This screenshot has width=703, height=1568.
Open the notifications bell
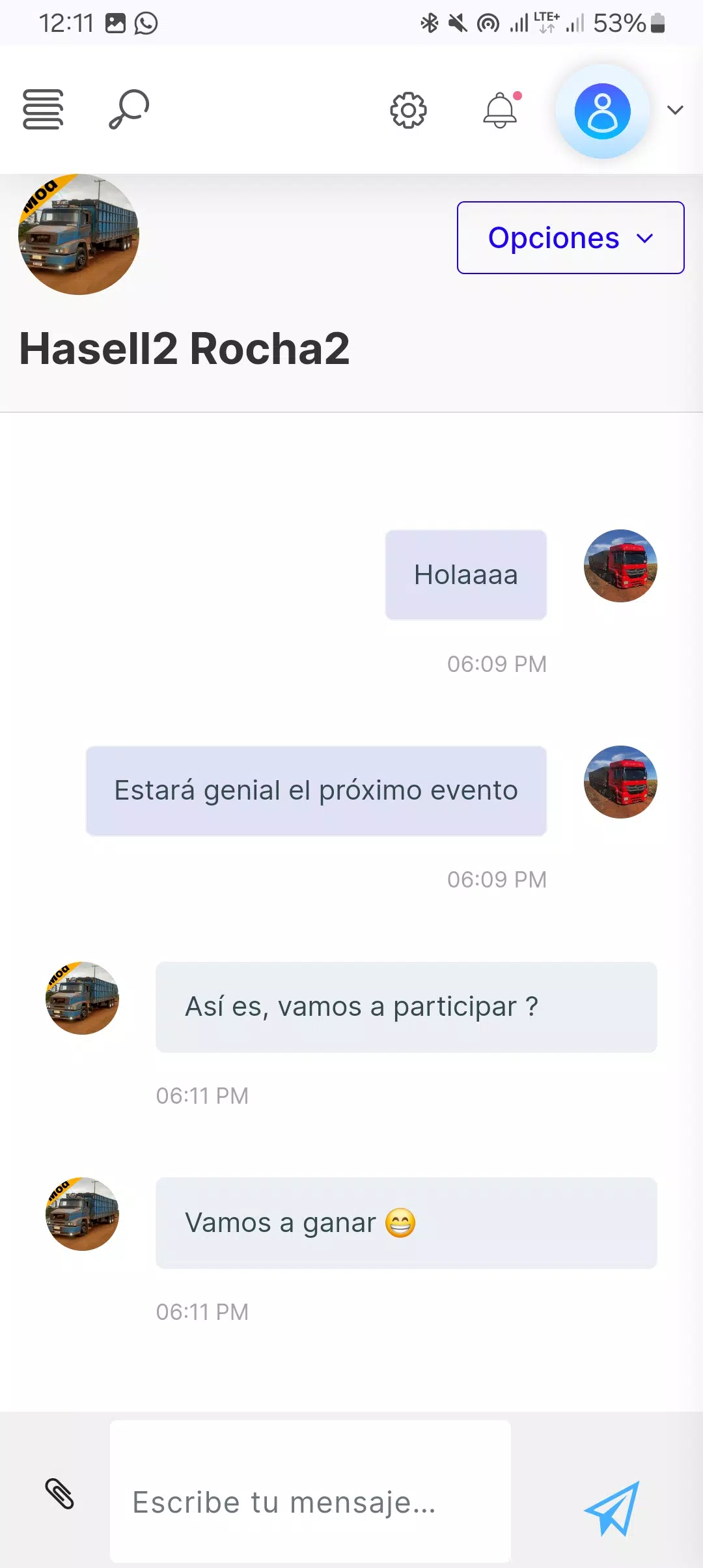tap(500, 110)
